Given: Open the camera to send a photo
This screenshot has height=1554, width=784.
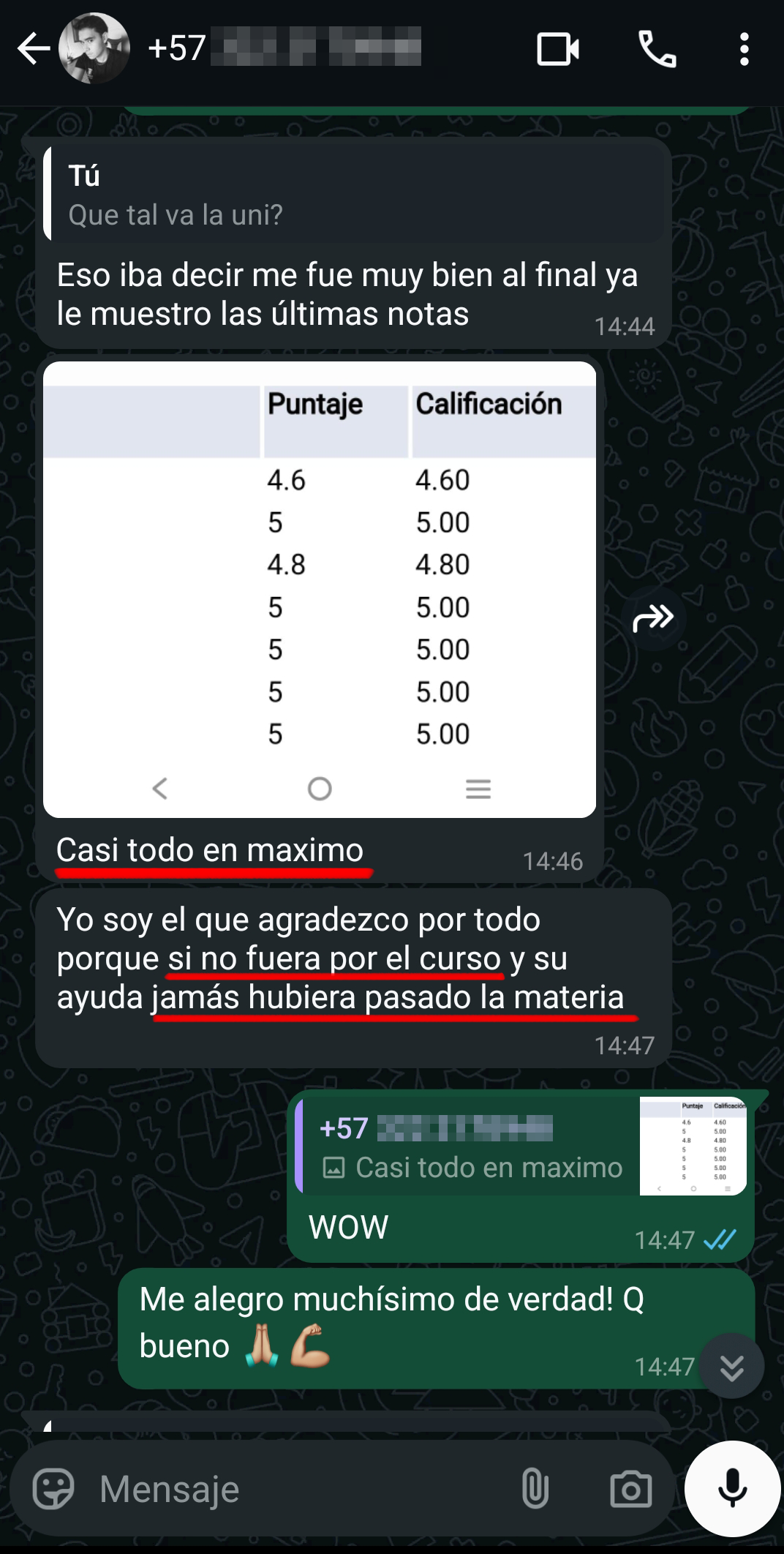Looking at the screenshot, I should (x=630, y=1489).
